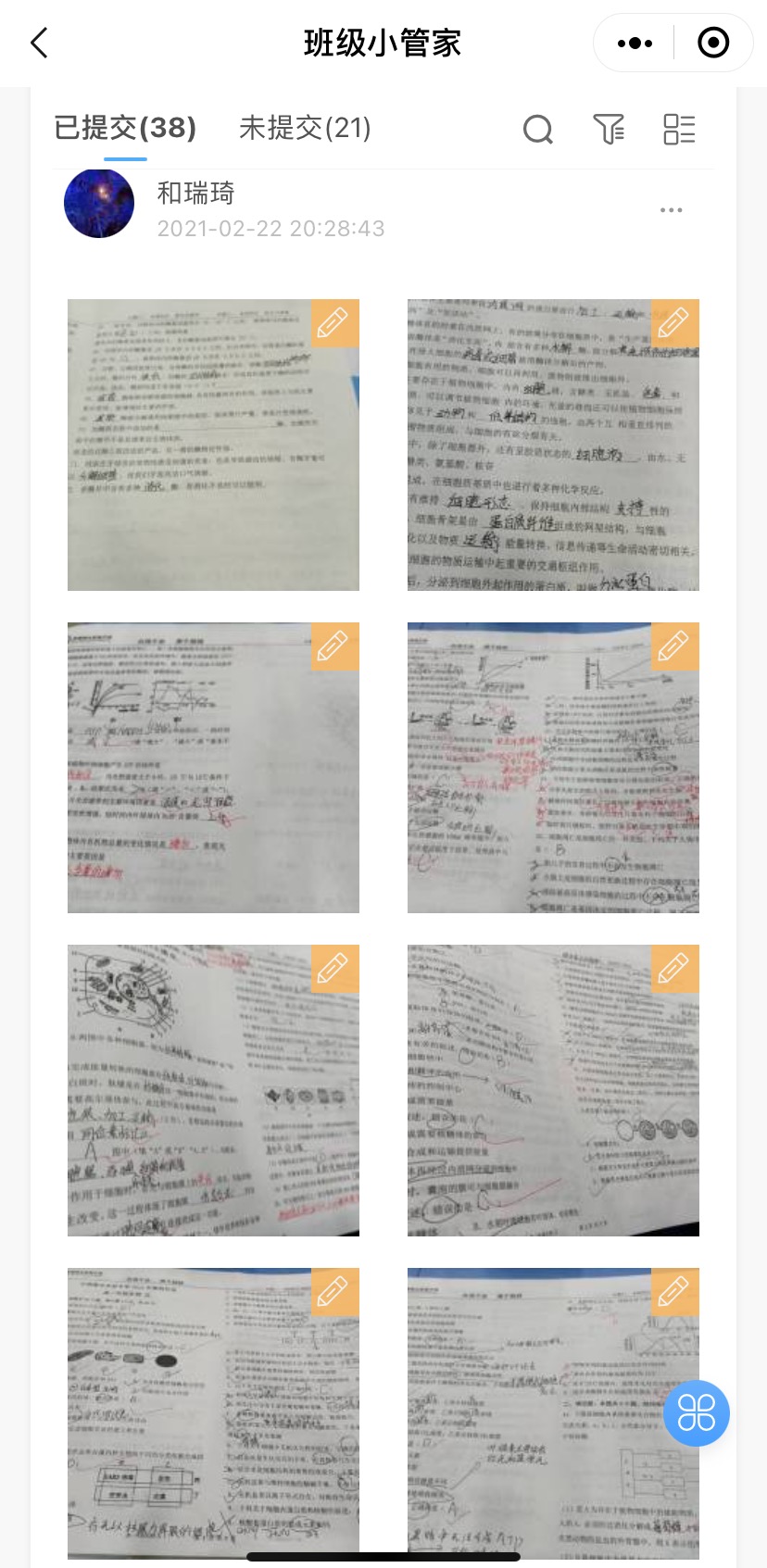
Task: Open the mini program three-dot menu
Action: [635, 43]
